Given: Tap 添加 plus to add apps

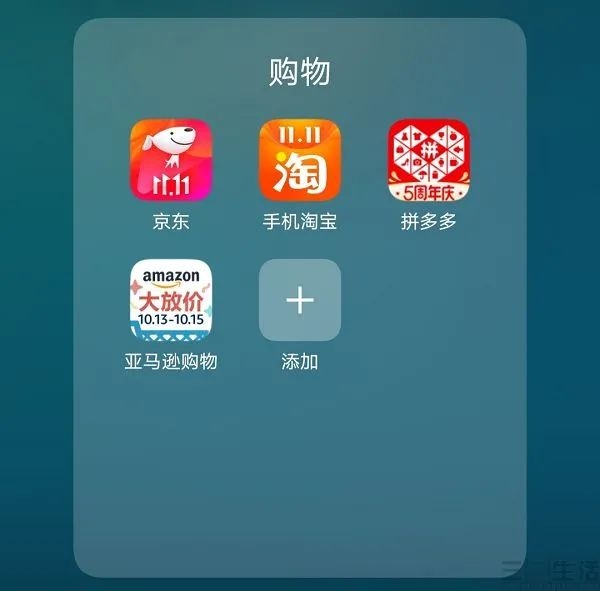Looking at the screenshot, I should click(x=300, y=300).
